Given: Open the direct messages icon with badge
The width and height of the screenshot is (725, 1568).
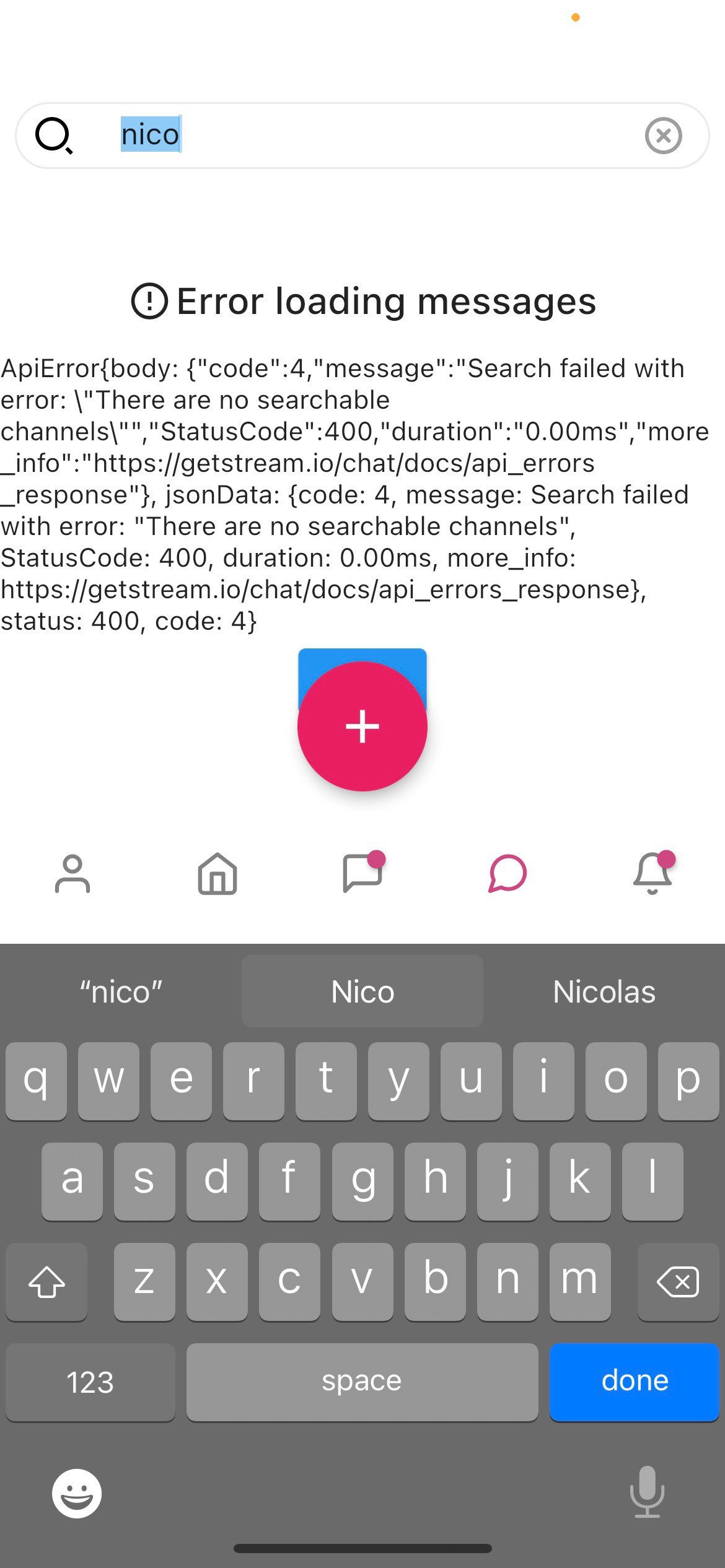Looking at the screenshot, I should click(362, 875).
